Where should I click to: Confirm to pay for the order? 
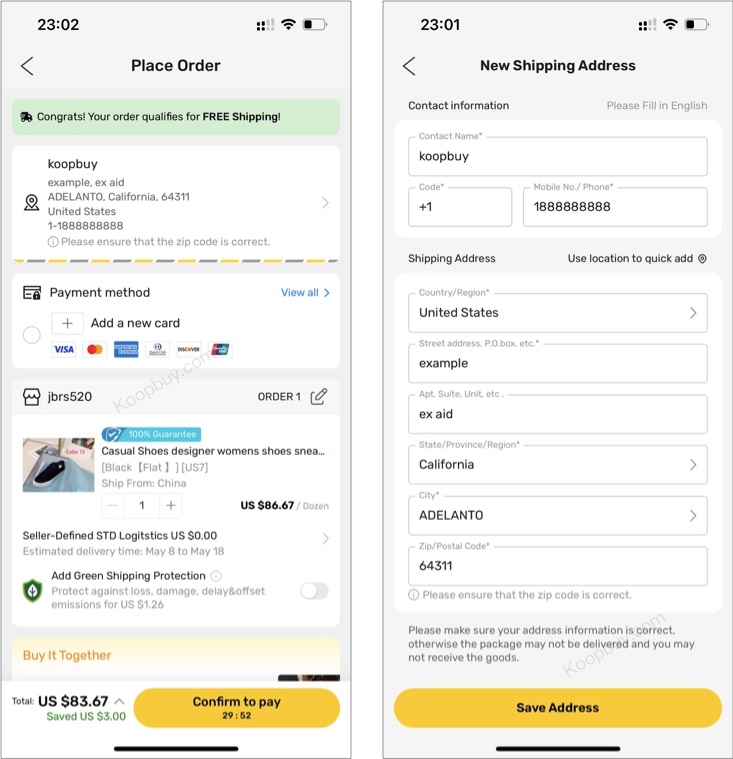pyautogui.click(x=236, y=707)
